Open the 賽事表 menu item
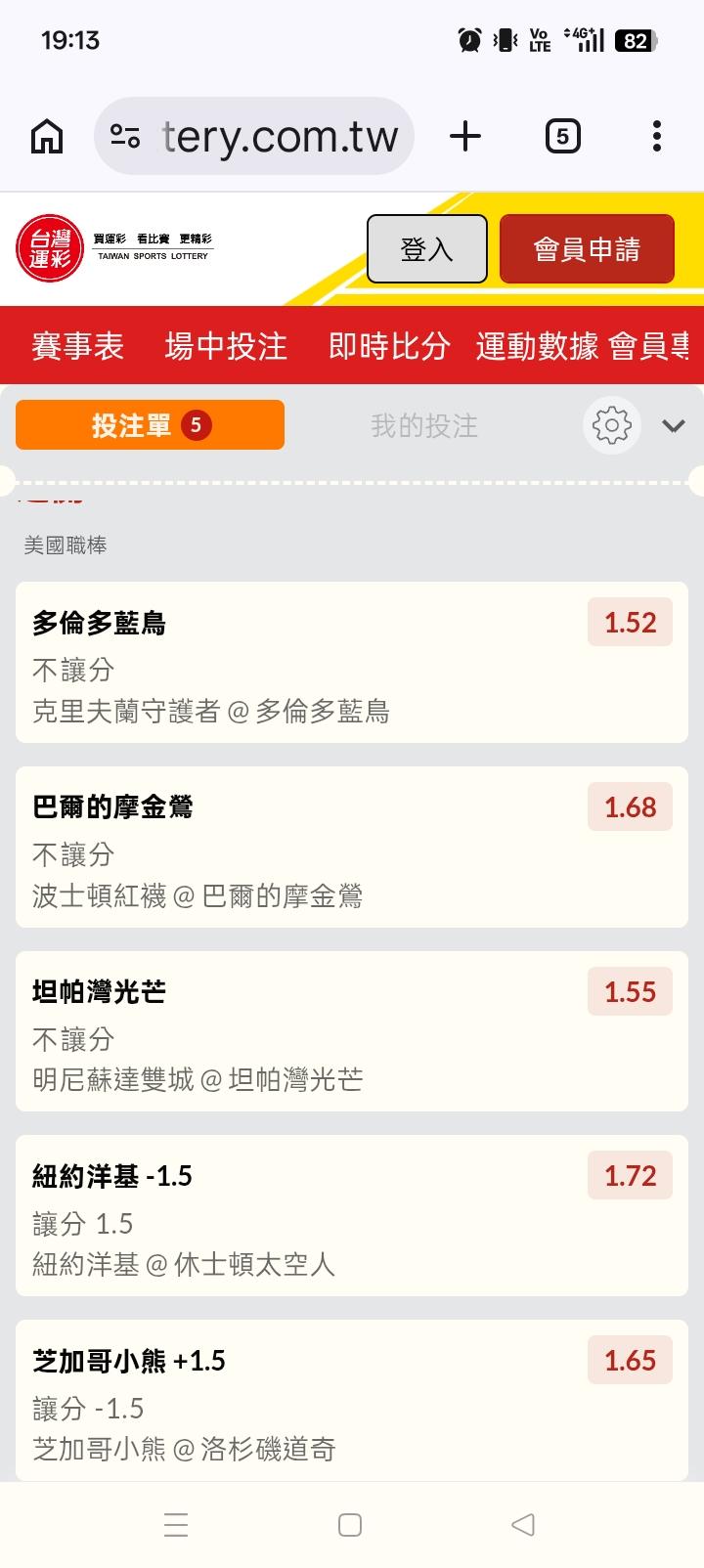The height and width of the screenshot is (1568, 704). pos(78,345)
